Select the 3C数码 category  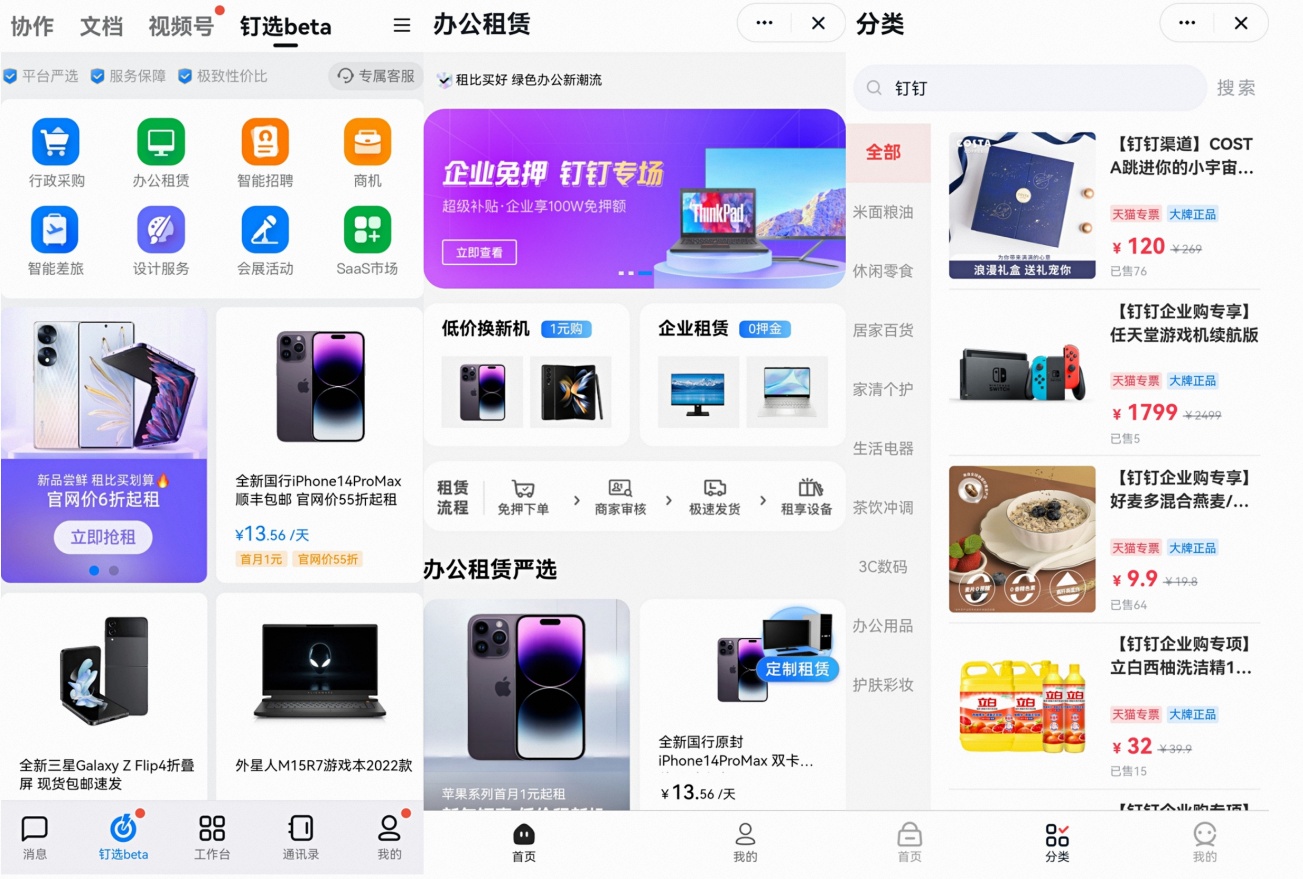pyautogui.click(x=883, y=566)
